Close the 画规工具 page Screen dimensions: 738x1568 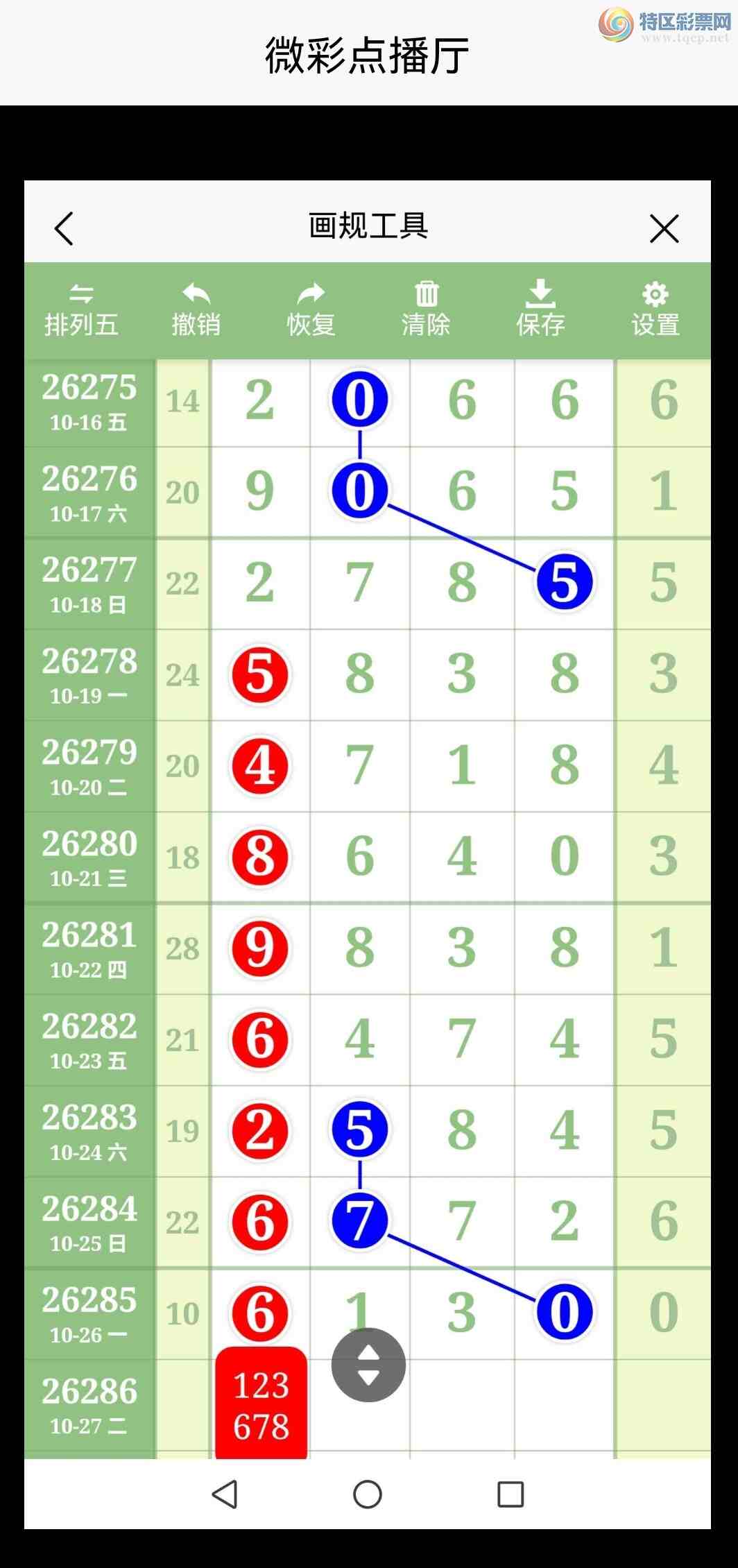click(x=664, y=228)
